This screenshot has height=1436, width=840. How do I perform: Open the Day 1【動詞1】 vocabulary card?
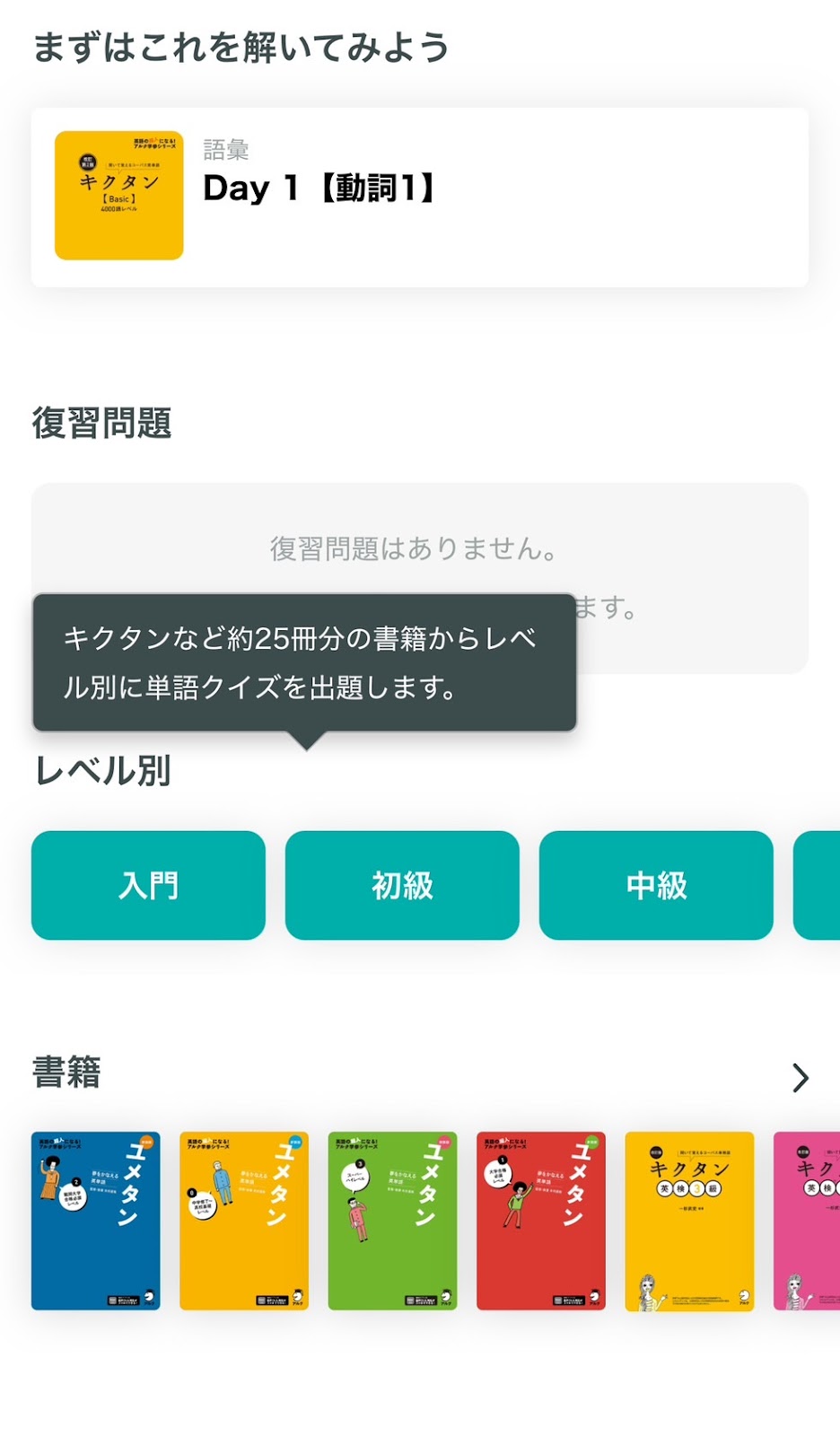coord(419,197)
